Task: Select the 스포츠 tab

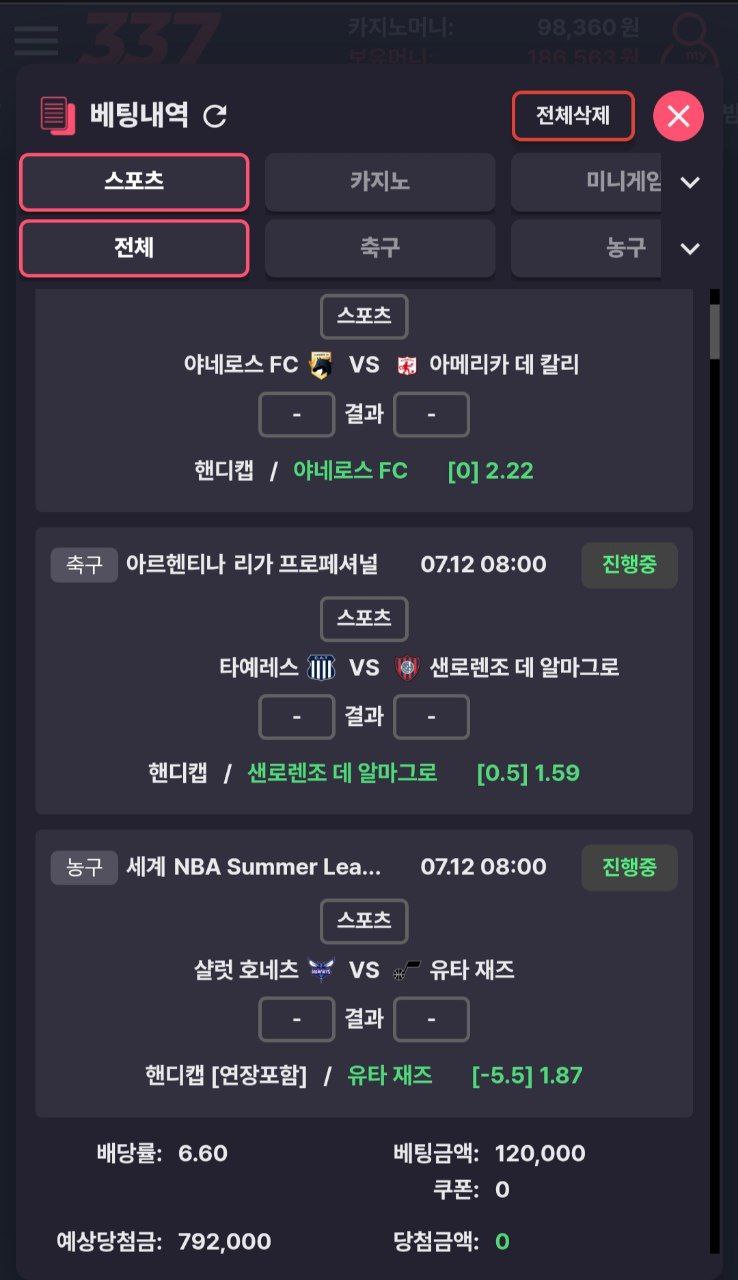Action: 134,182
